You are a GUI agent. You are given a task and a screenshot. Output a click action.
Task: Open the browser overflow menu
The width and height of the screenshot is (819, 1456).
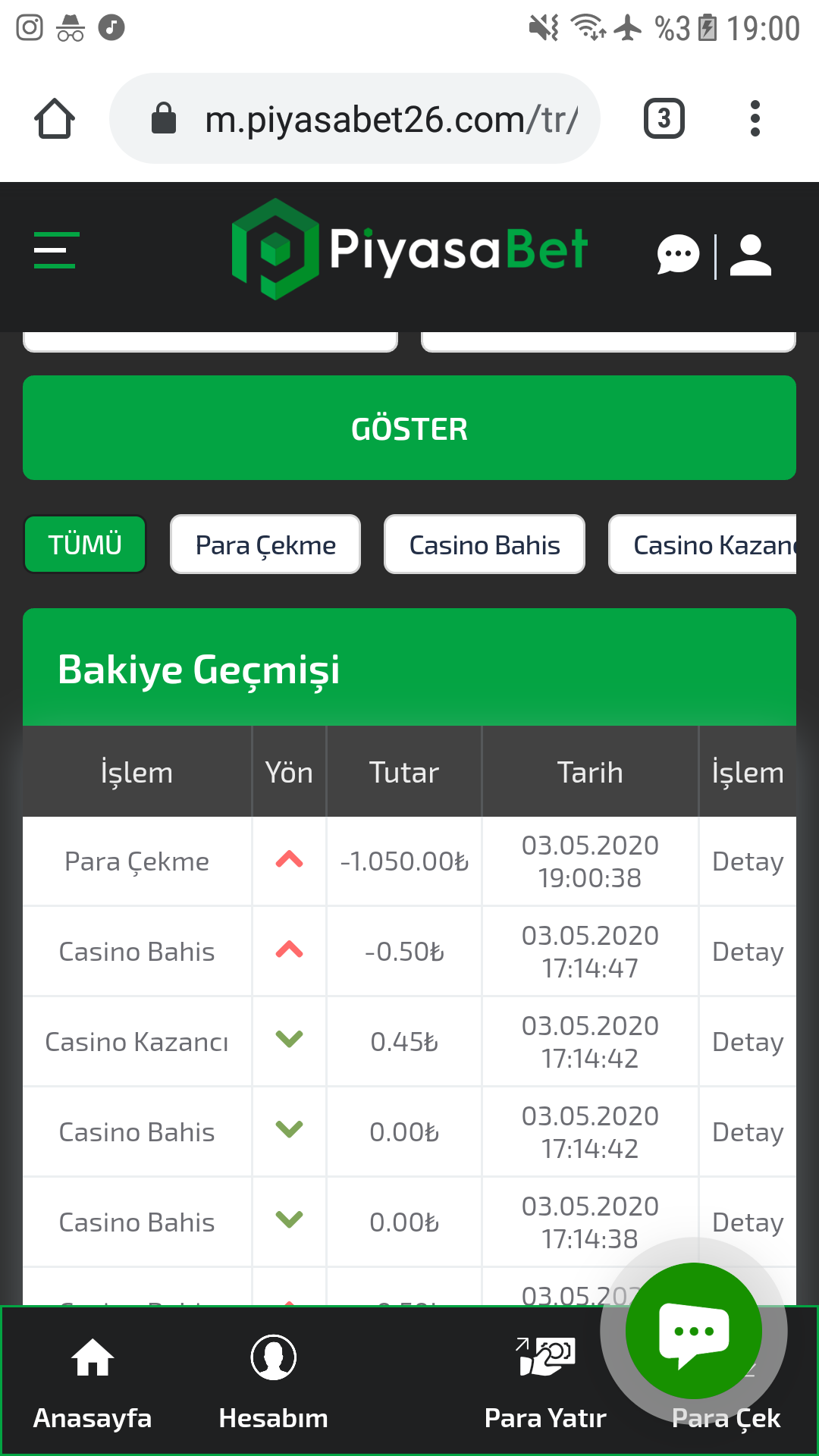pos(755,118)
